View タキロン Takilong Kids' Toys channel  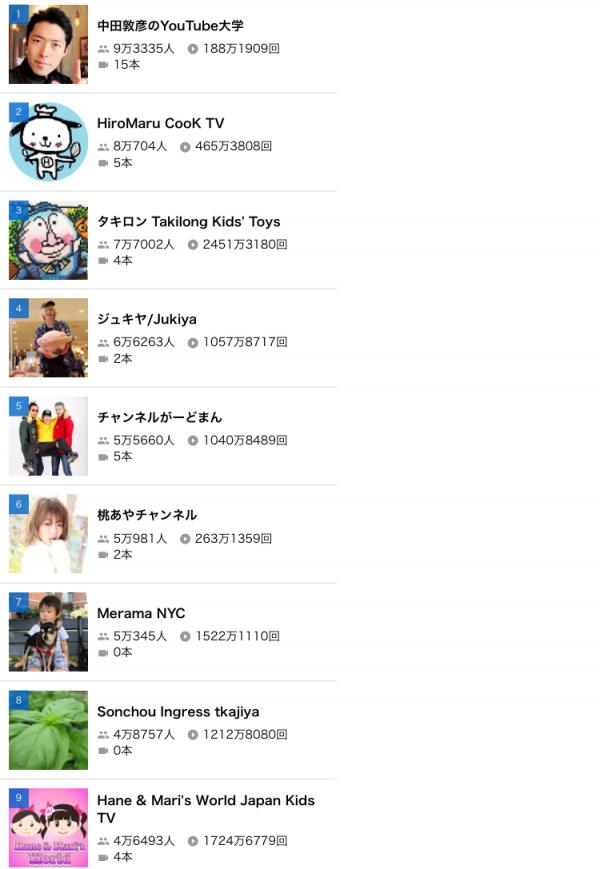[188, 222]
